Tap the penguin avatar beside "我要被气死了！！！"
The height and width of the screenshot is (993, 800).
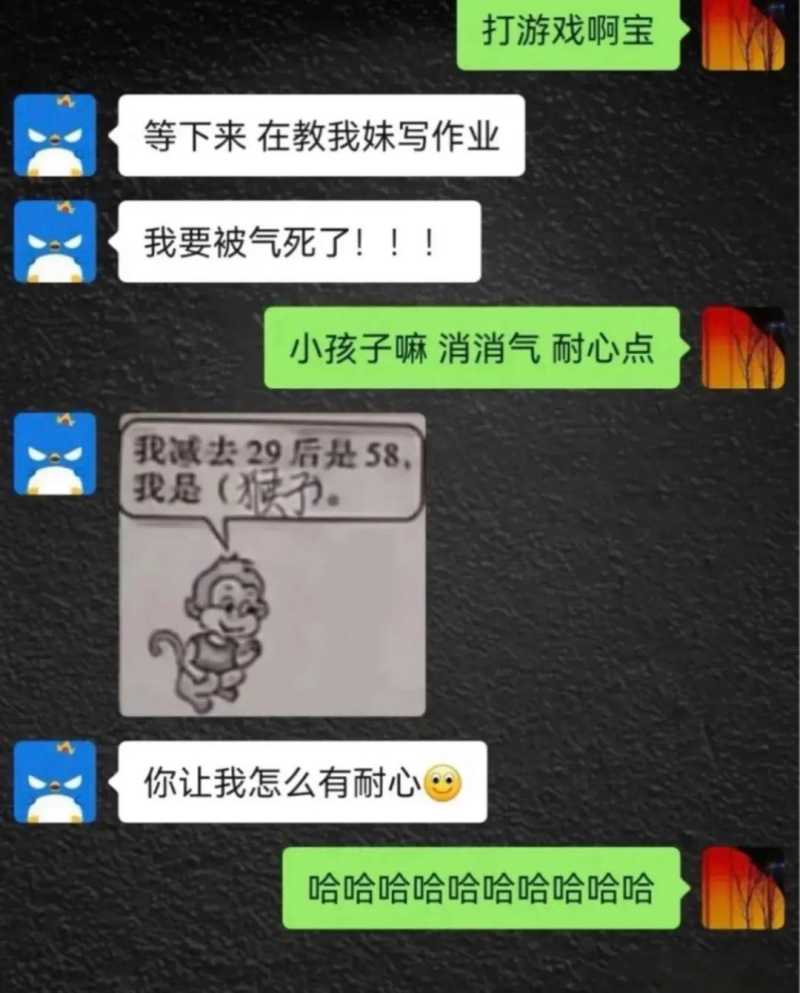(55, 241)
